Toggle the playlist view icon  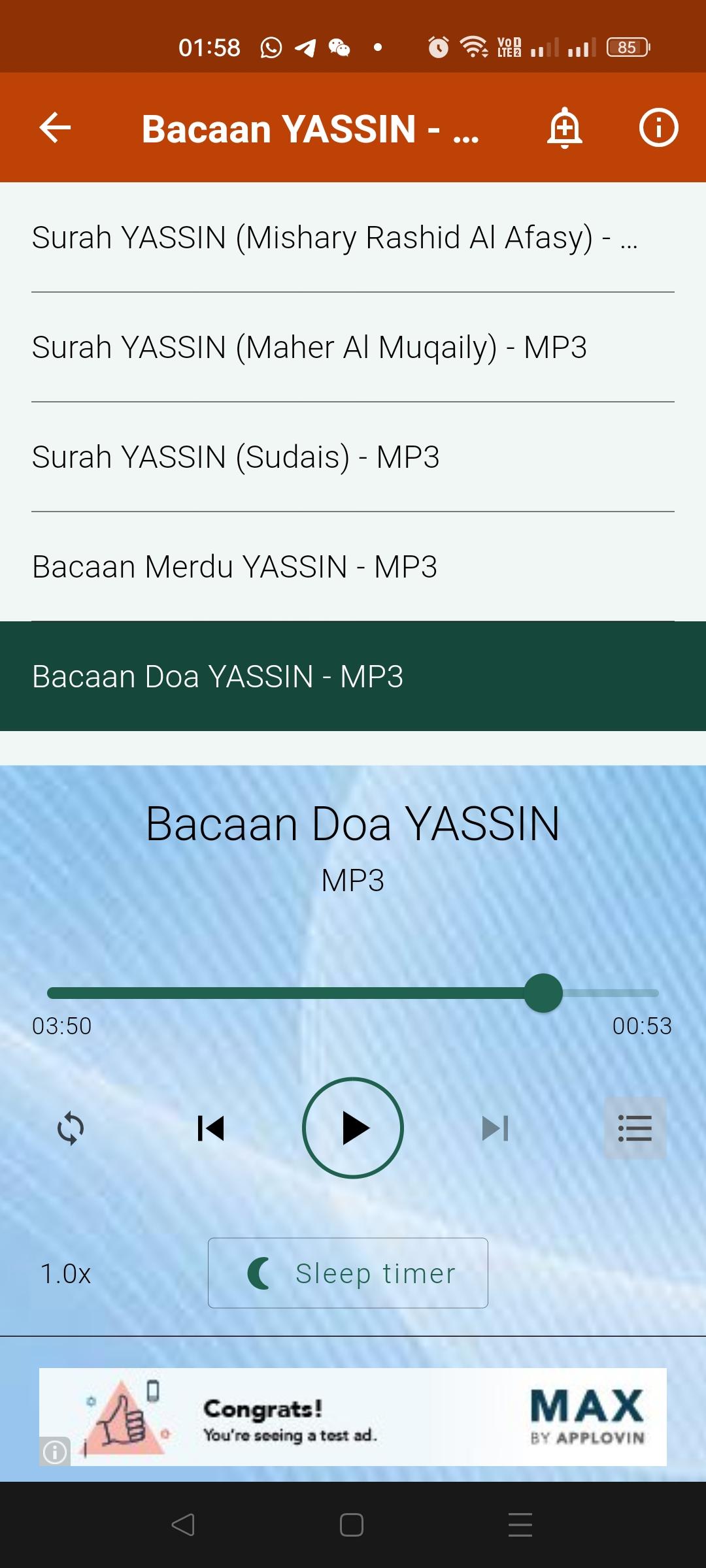(635, 1128)
